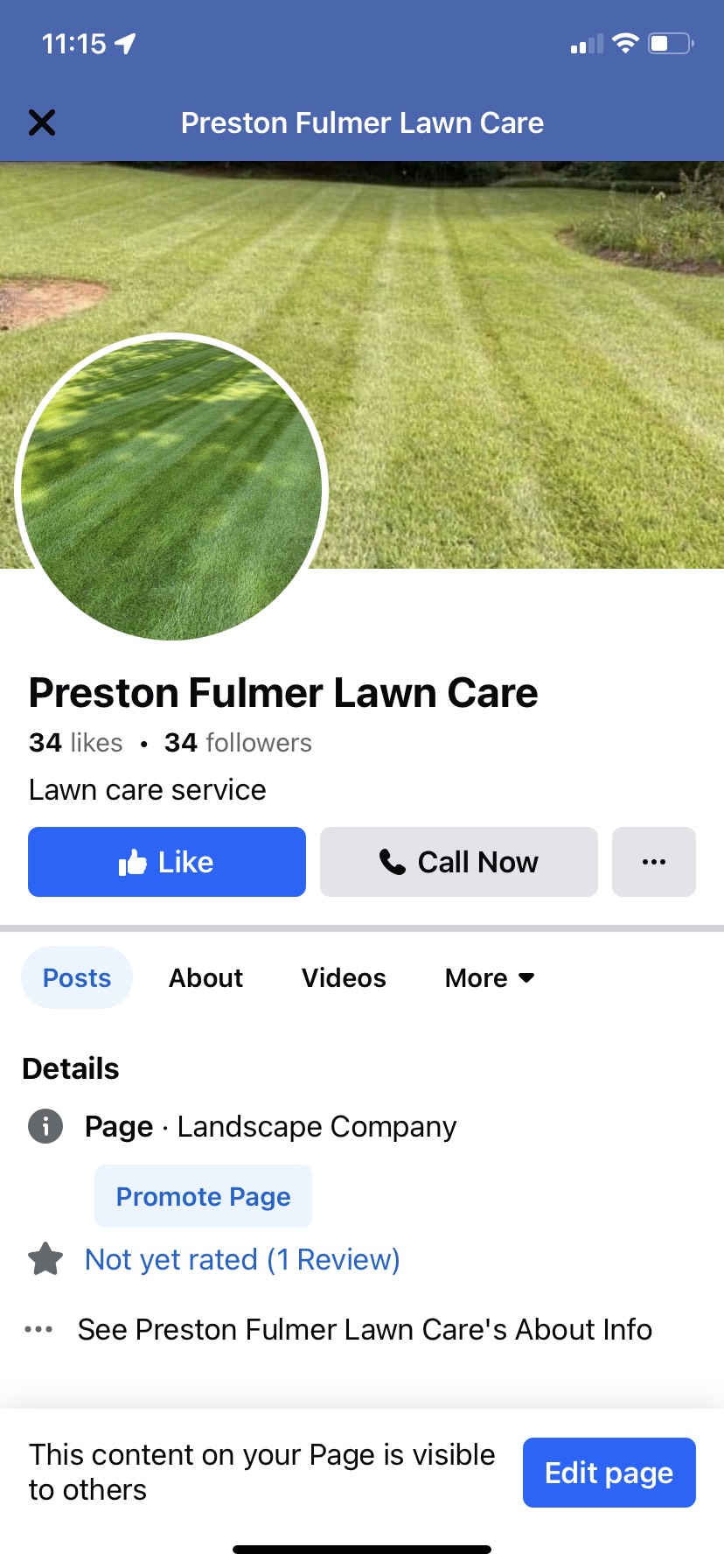Close the page preview with the X

(x=42, y=122)
